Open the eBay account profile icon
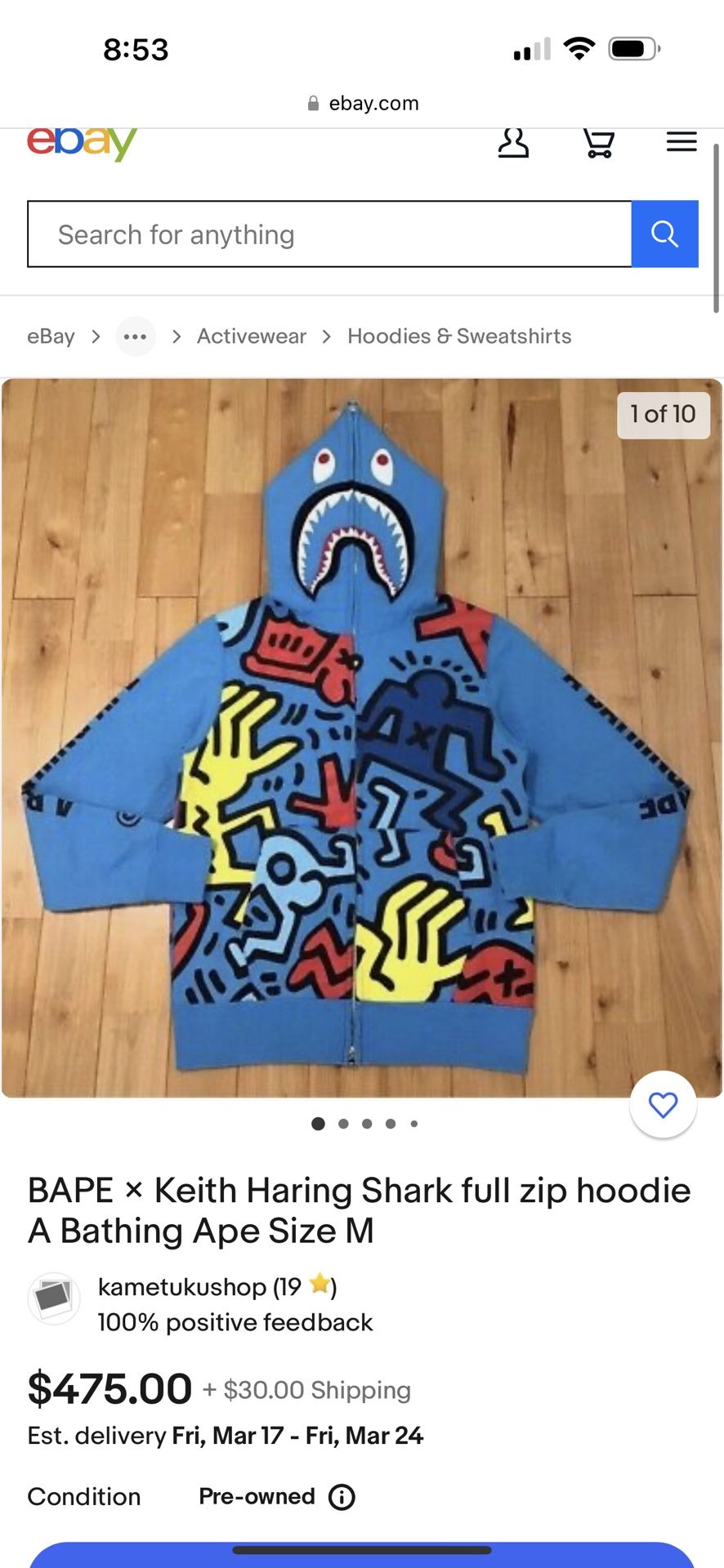The width and height of the screenshot is (724, 1568). tap(513, 143)
